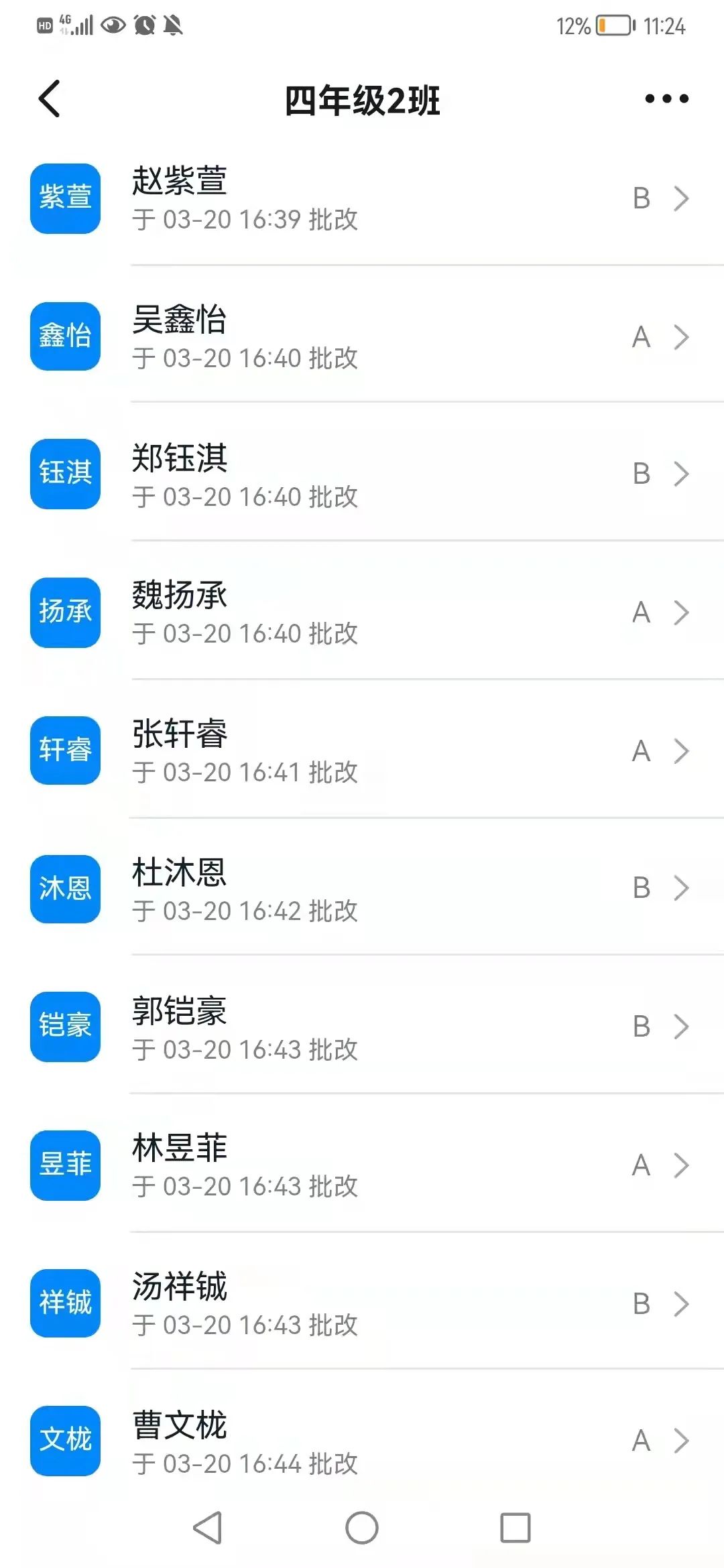Viewport: 724px width, 1568px height.
Task: Select 林昱菲's graded homework
Action: (362, 1165)
